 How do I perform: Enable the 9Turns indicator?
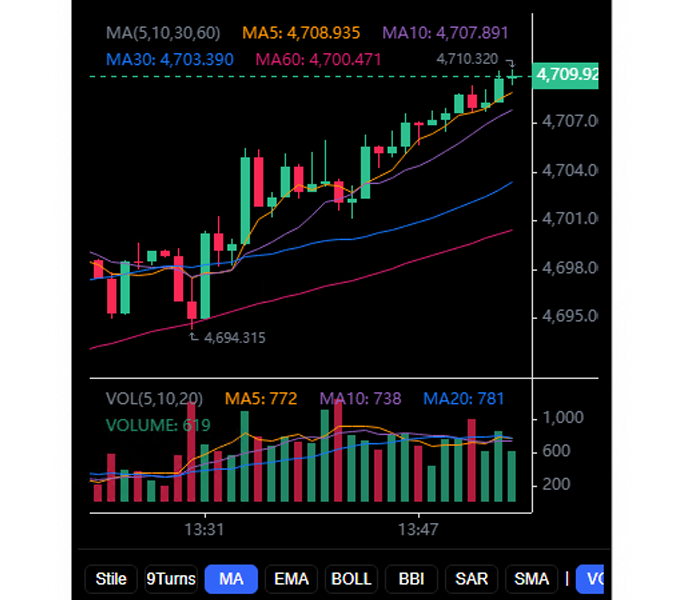pyautogui.click(x=171, y=579)
